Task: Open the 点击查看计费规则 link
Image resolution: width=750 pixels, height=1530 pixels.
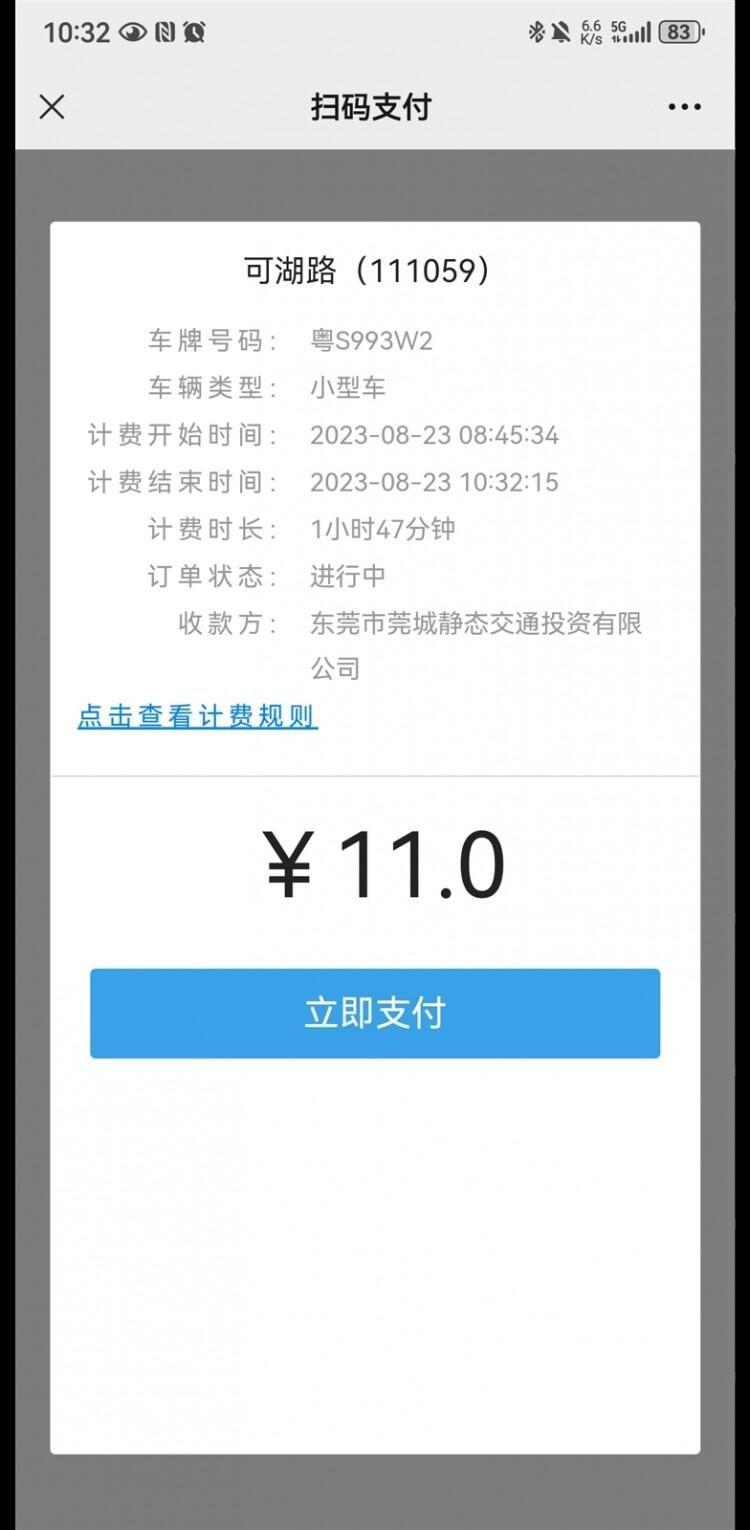Action: click(198, 716)
